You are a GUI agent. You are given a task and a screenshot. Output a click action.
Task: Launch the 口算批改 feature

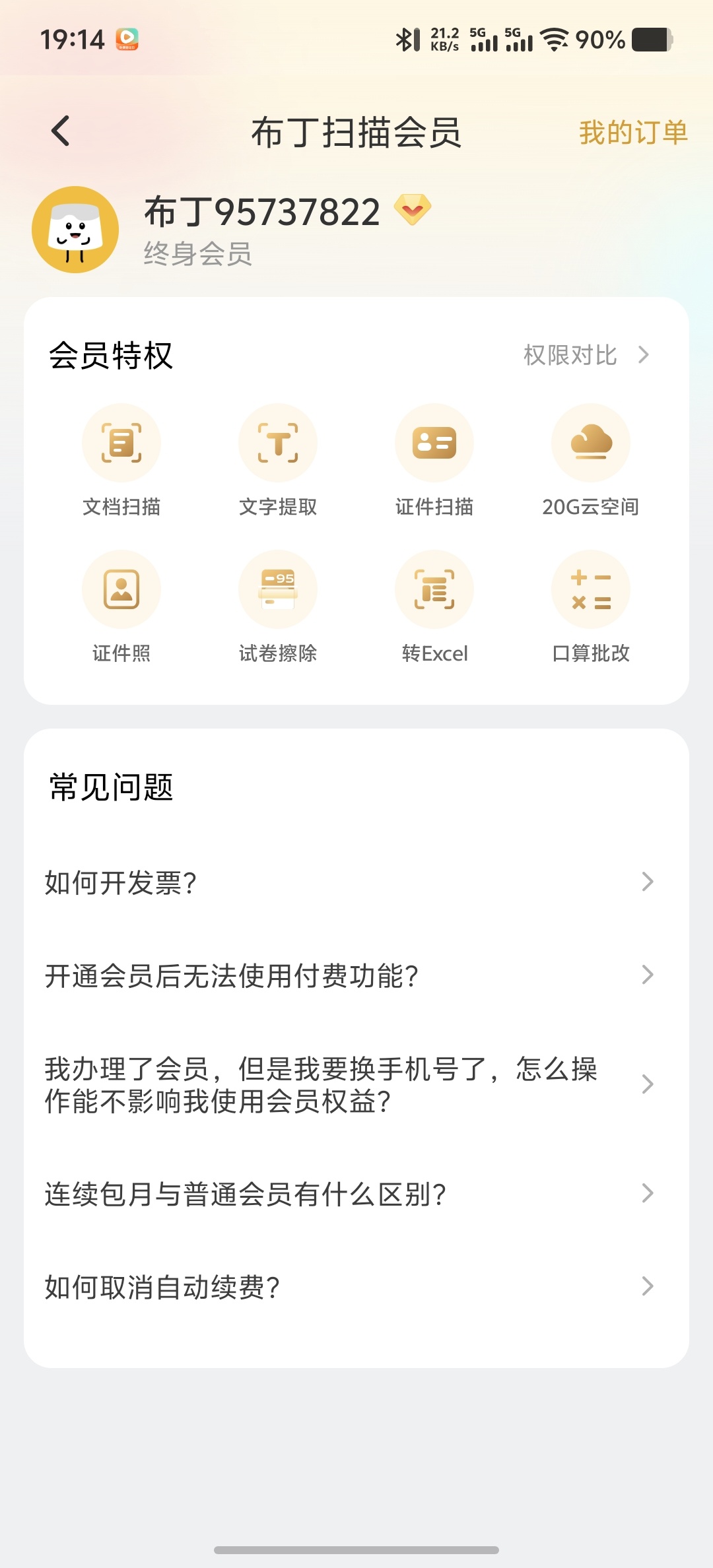coord(591,589)
